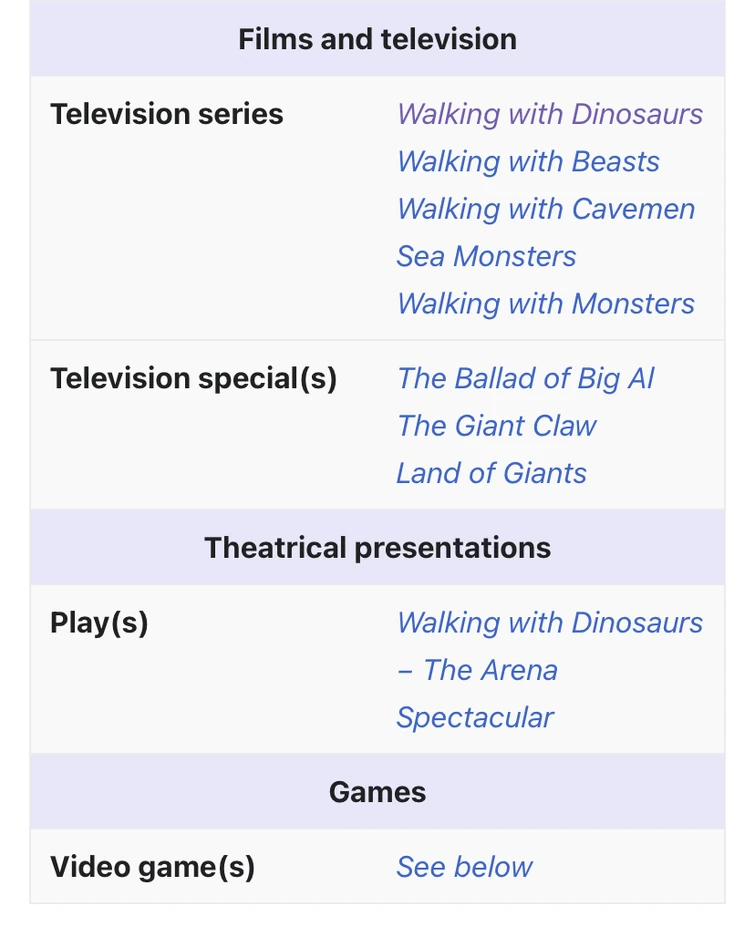Open the Sea Monsters link
This screenshot has width=755, height=937.
(x=486, y=256)
